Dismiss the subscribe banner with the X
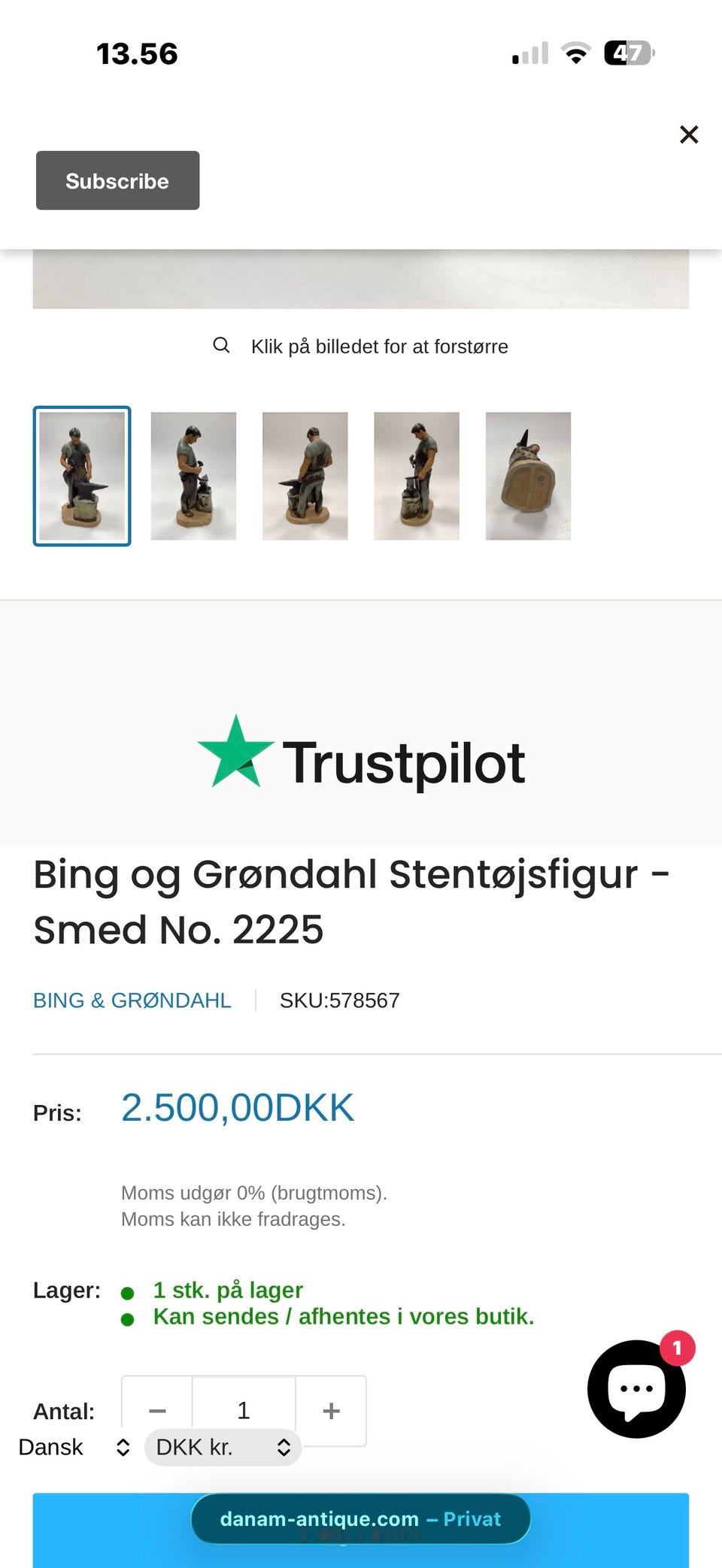The image size is (722, 1568). [689, 135]
